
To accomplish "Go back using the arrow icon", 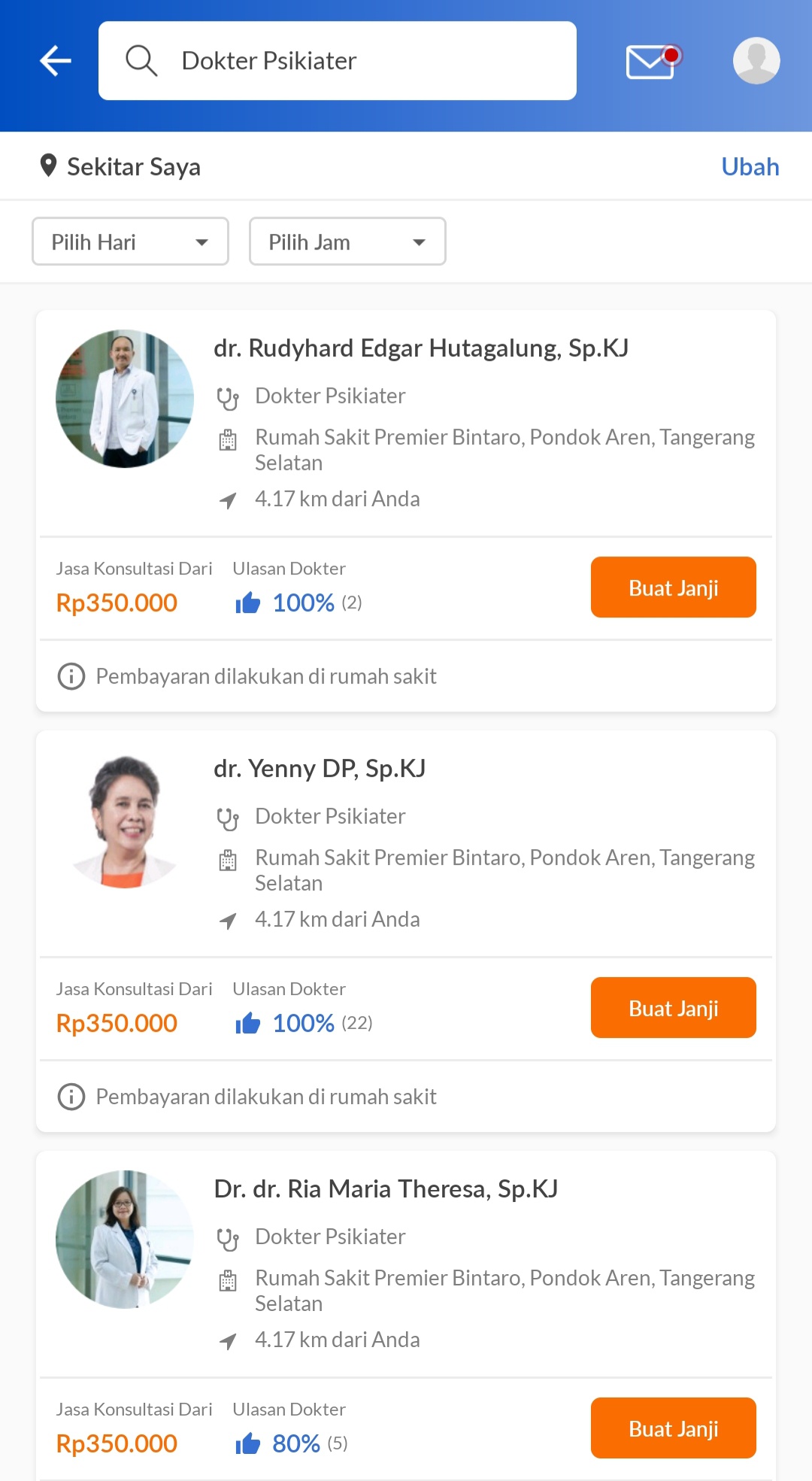I will [x=55, y=61].
